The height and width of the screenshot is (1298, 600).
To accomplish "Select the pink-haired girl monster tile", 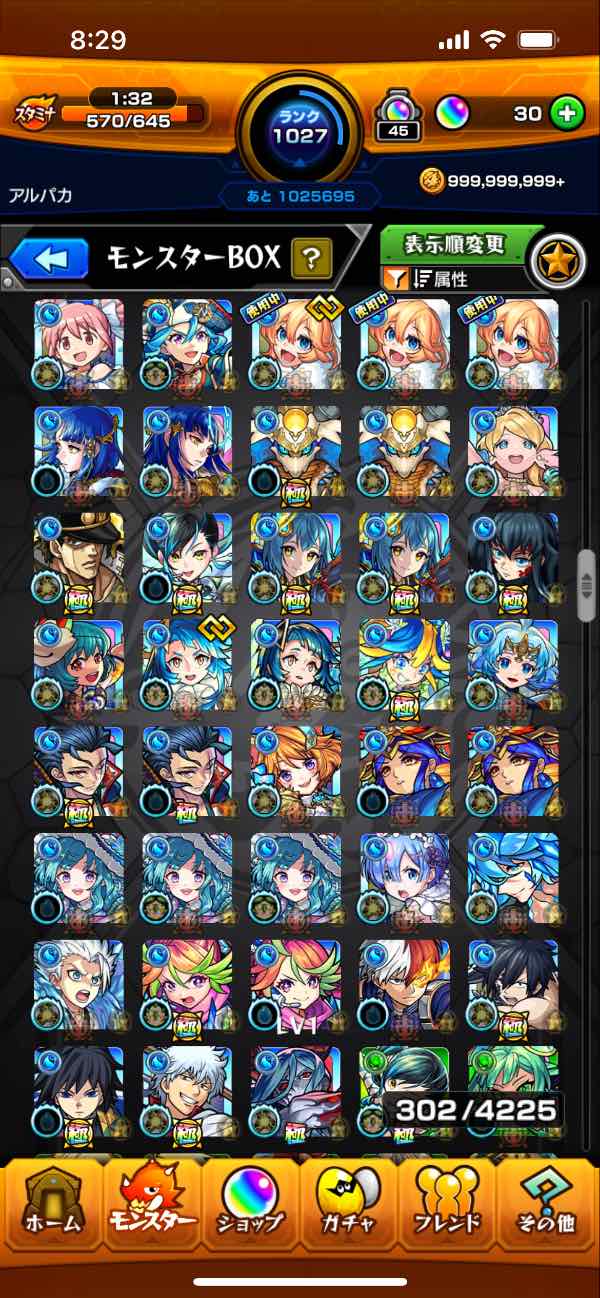I will point(79,344).
